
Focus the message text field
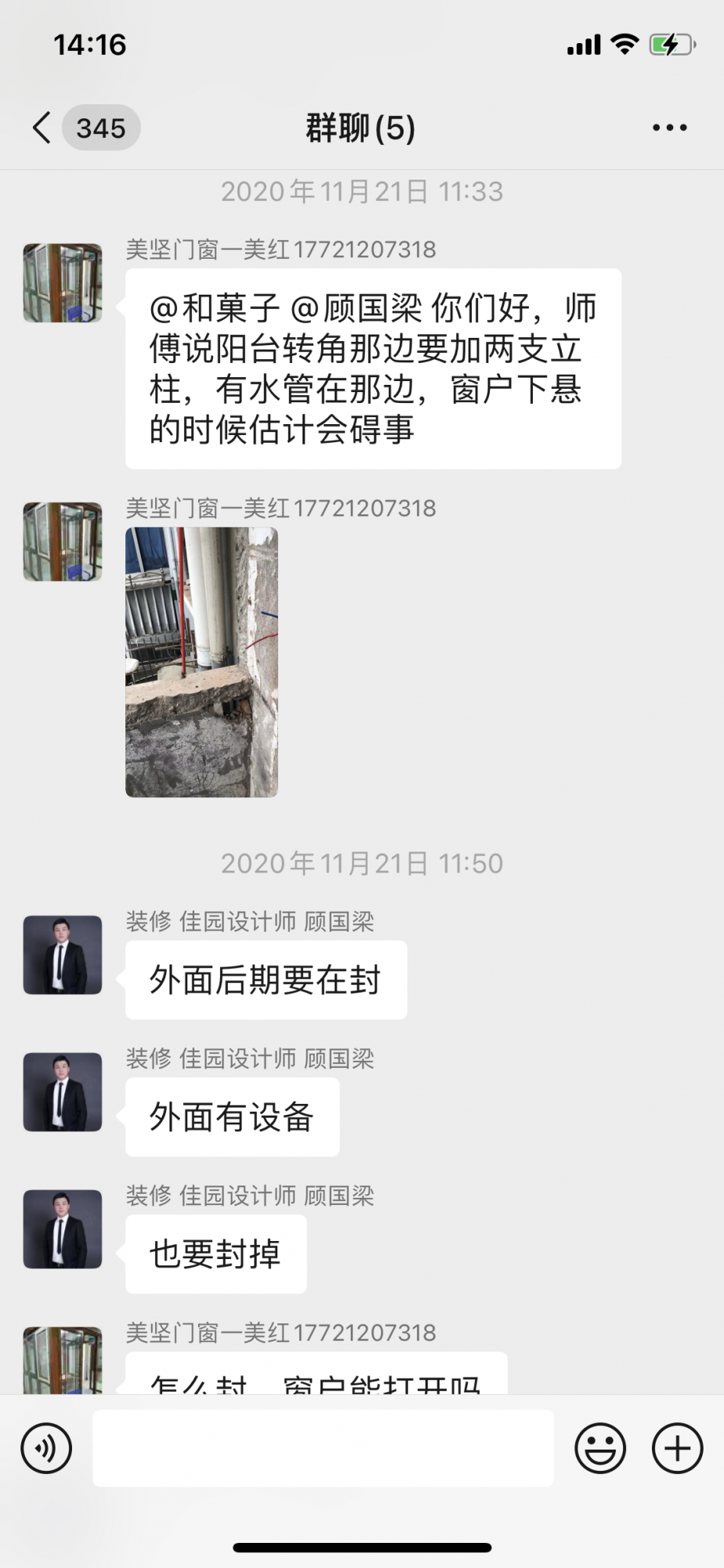[x=323, y=1448]
